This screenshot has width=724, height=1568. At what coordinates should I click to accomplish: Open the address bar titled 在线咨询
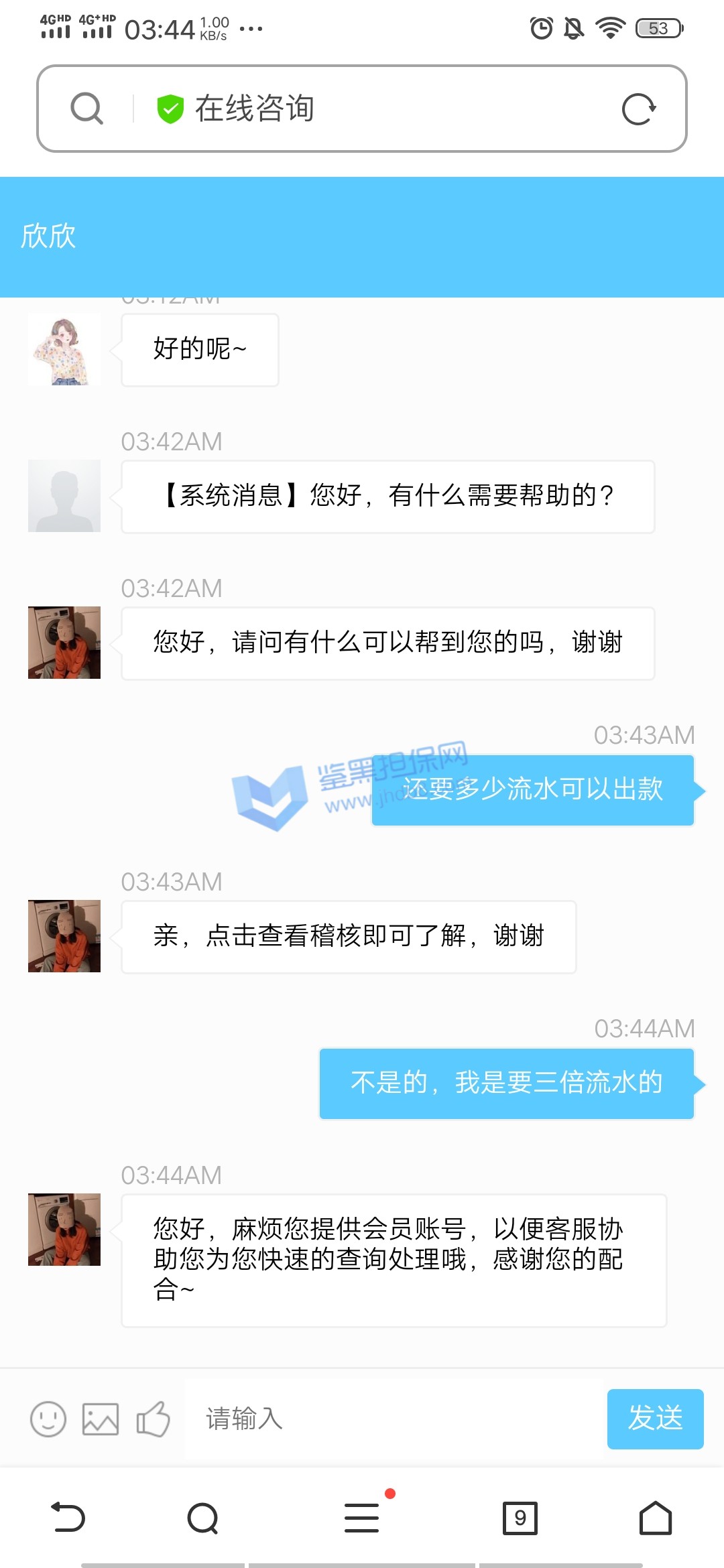tap(375, 109)
